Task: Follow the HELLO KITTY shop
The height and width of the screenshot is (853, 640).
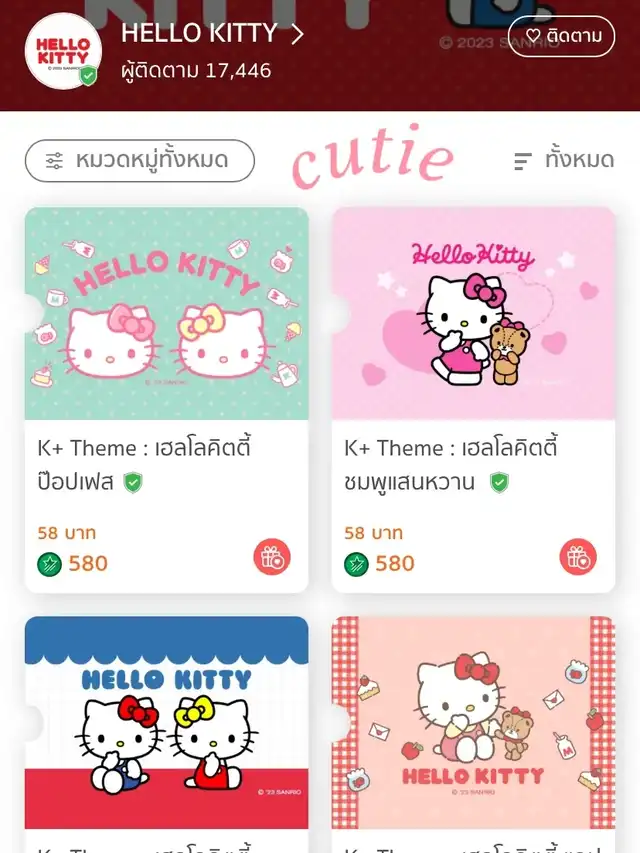Action: (x=561, y=36)
